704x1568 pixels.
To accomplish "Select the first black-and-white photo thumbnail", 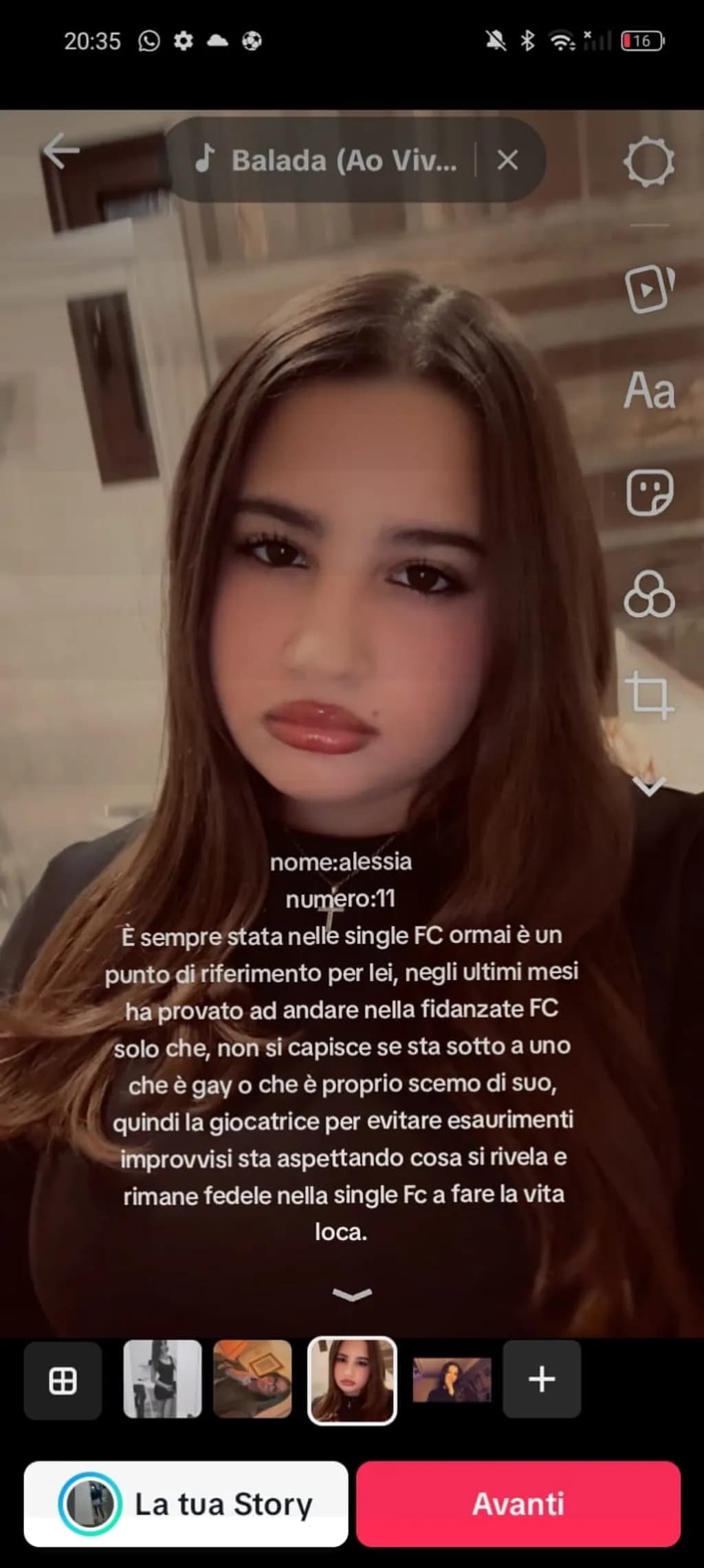I will coord(162,1379).
